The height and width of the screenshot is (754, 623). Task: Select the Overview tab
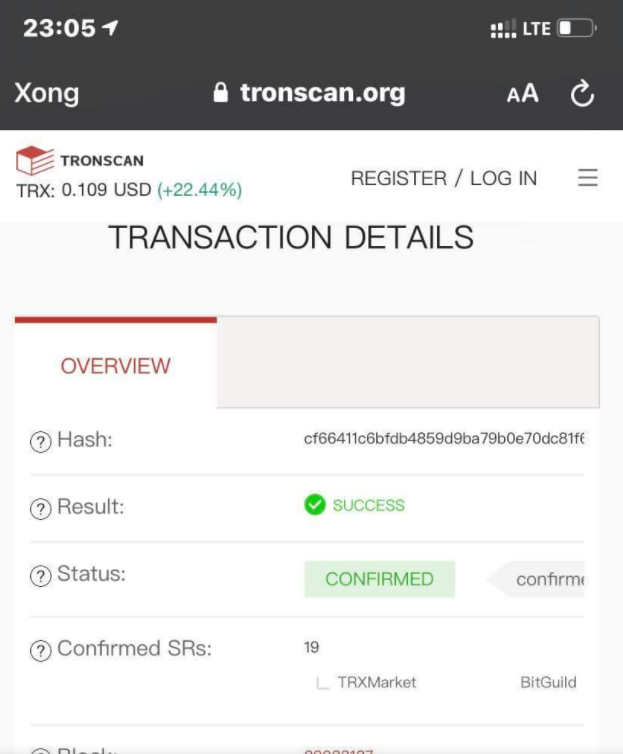point(115,366)
